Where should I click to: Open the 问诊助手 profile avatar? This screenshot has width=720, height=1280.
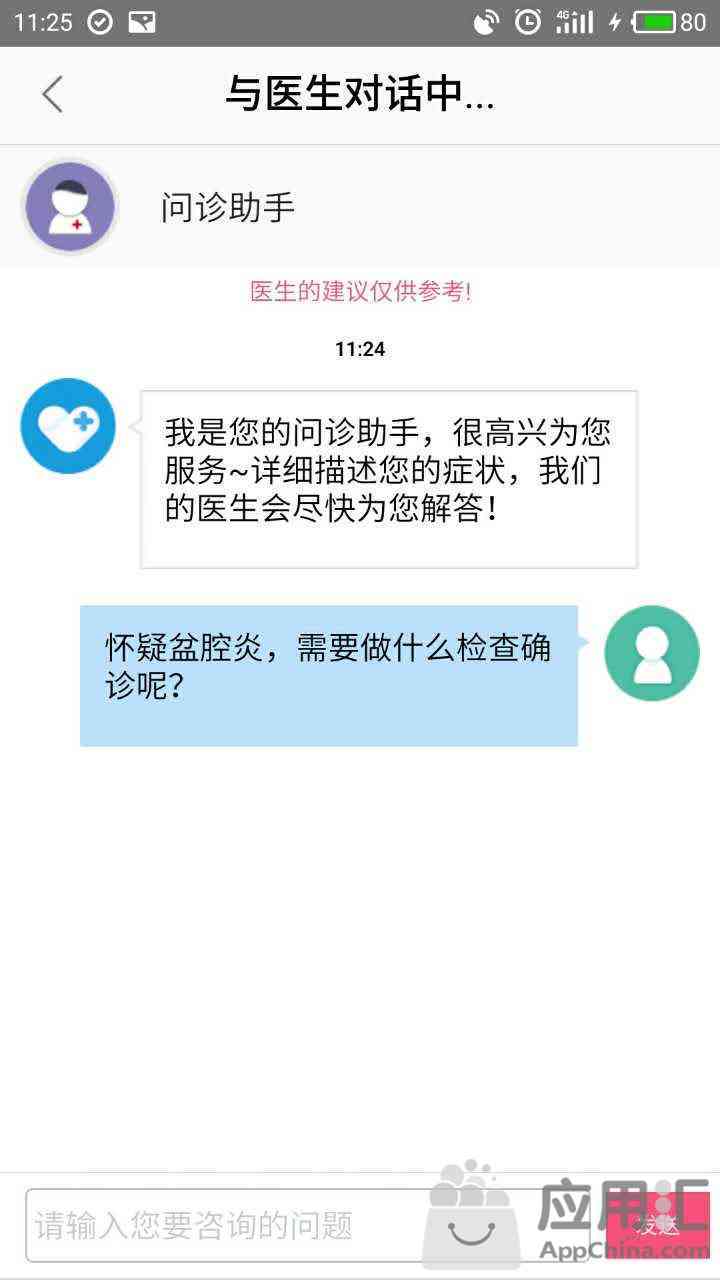(x=70, y=206)
